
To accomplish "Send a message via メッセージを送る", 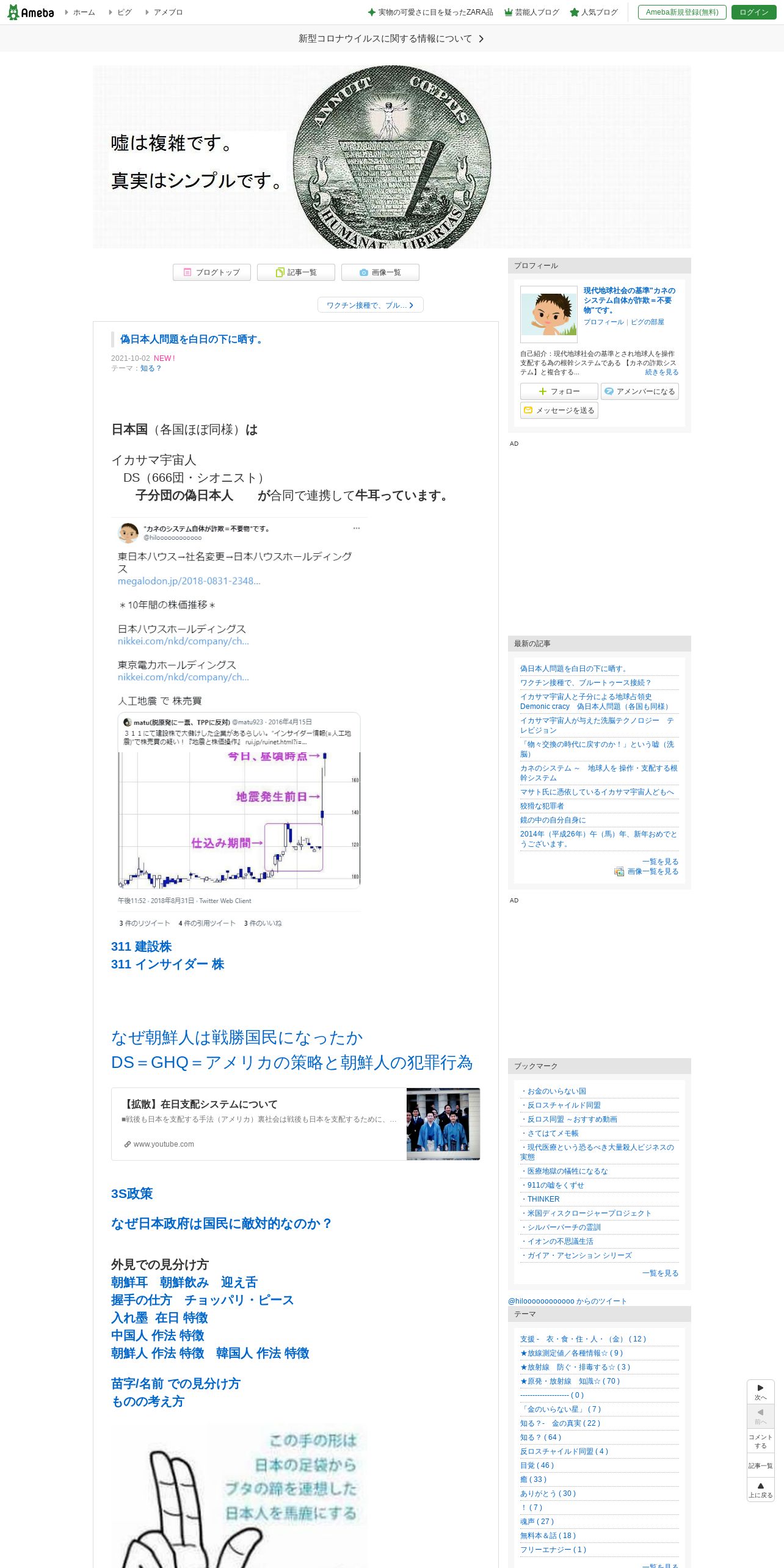I will pos(559,410).
